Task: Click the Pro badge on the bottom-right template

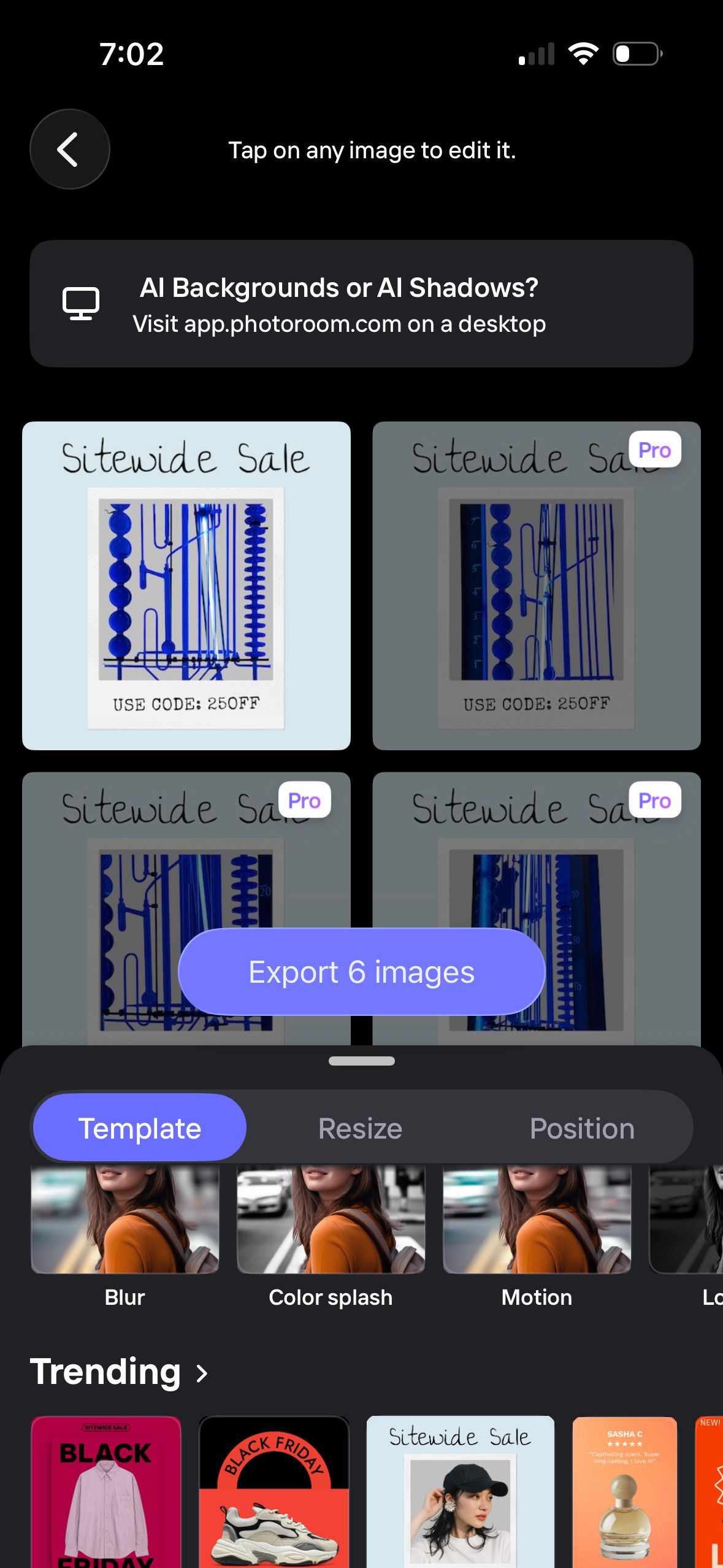Action: pos(654,800)
